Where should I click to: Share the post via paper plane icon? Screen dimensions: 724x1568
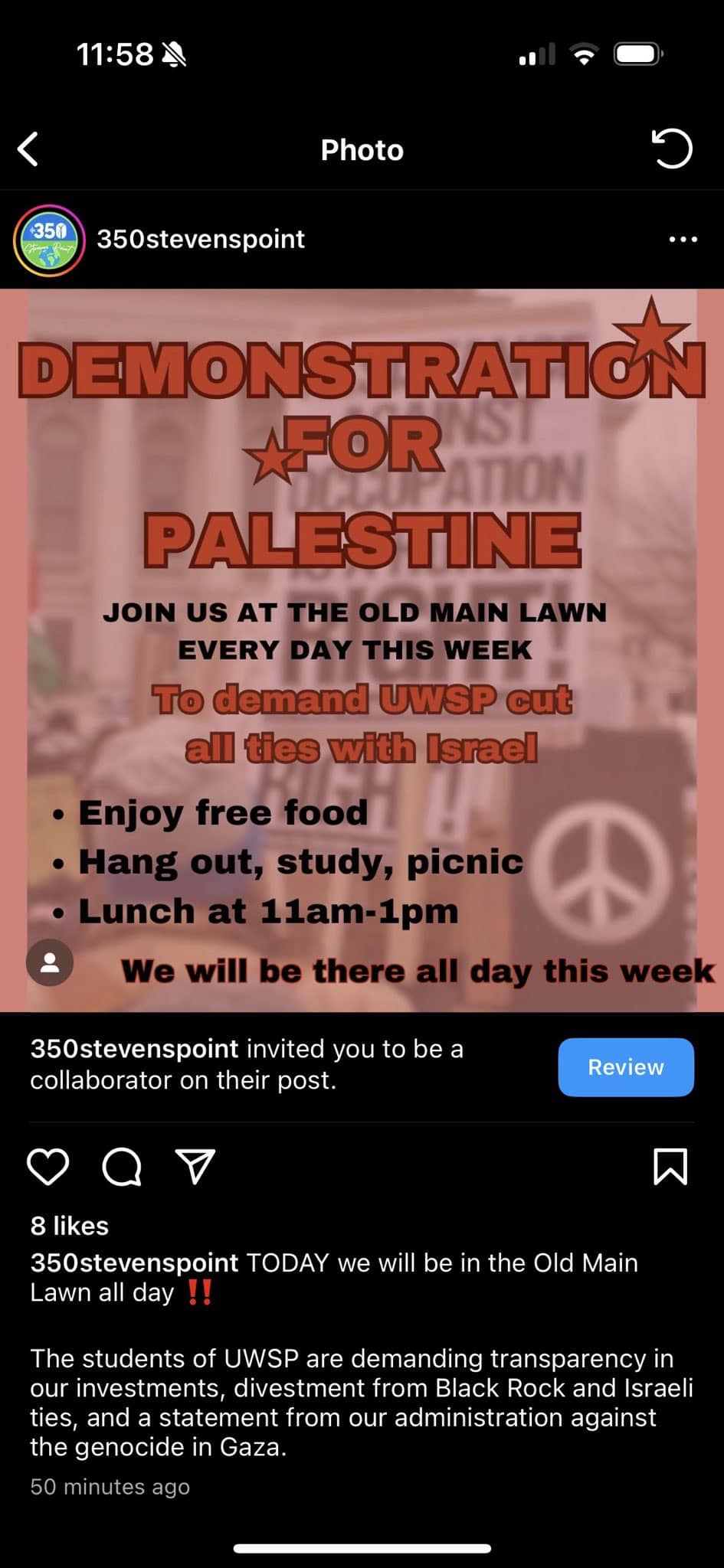(x=195, y=1167)
